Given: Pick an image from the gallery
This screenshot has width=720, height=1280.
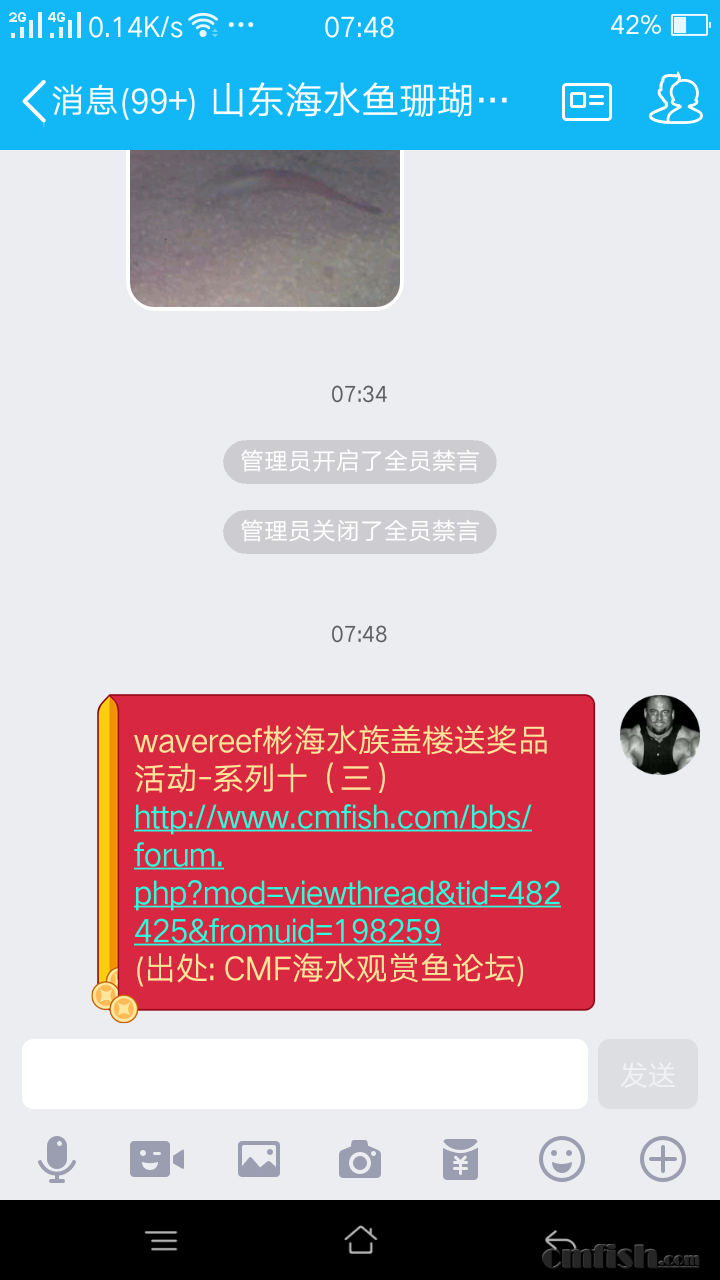Looking at the screenshot, I should pos(259,1160).
